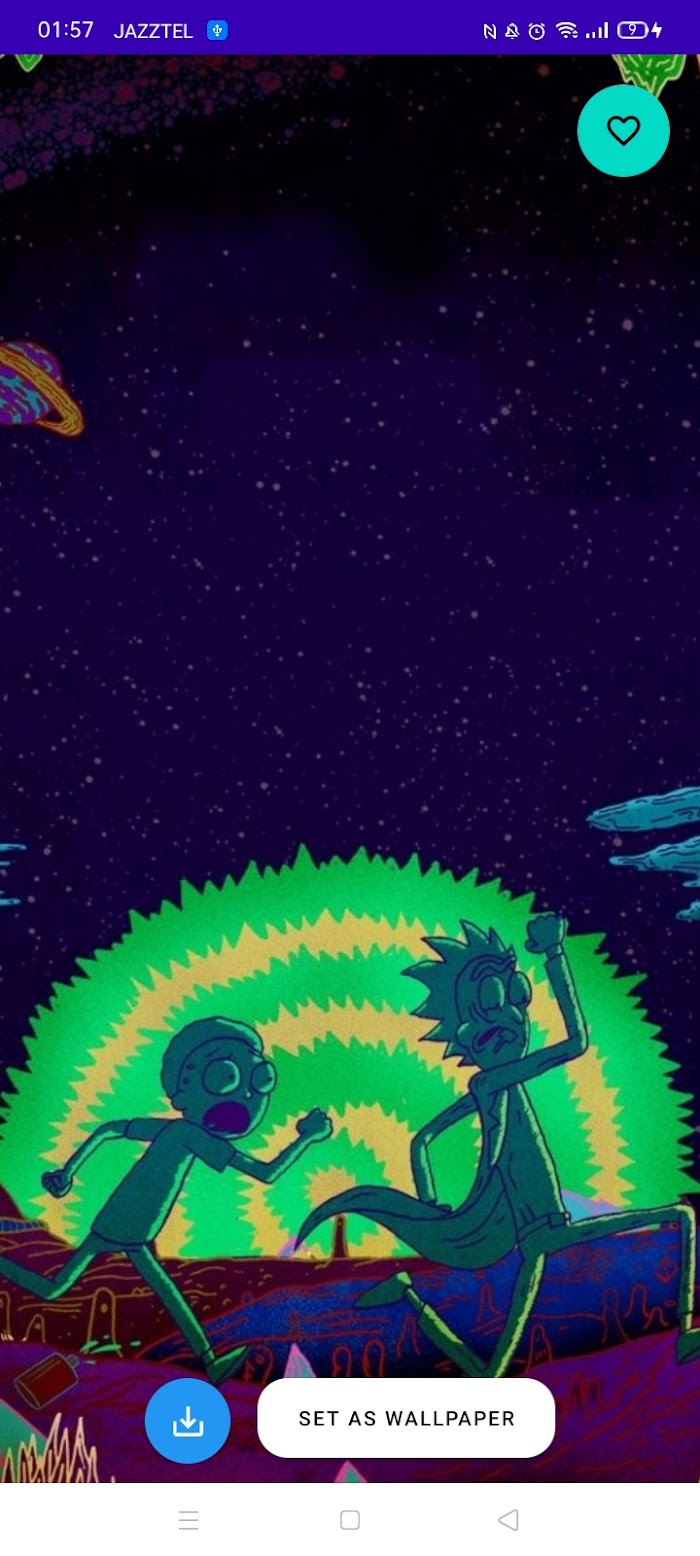Tap the Set As Wallpaper button

pos(406,1418)
